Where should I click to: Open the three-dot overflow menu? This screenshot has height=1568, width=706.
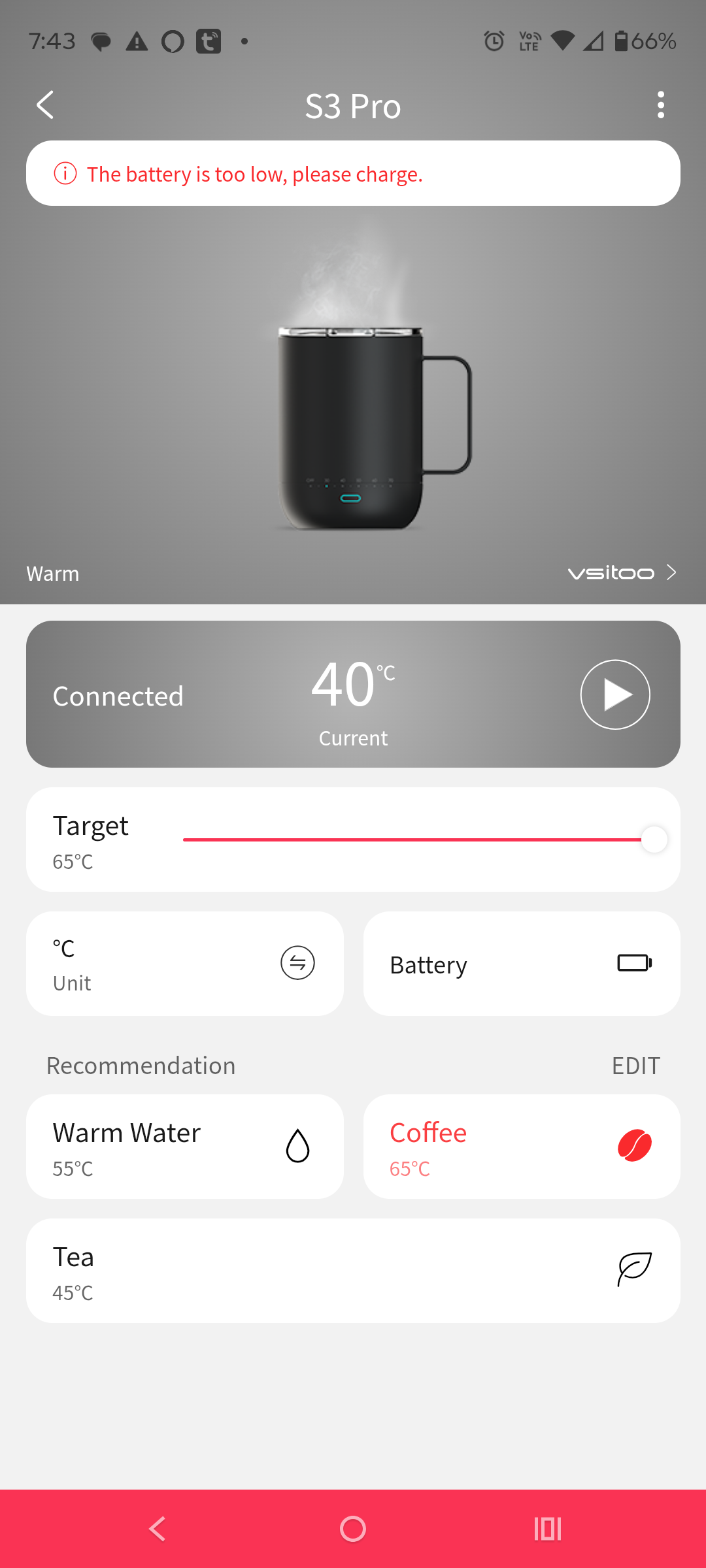661,105
